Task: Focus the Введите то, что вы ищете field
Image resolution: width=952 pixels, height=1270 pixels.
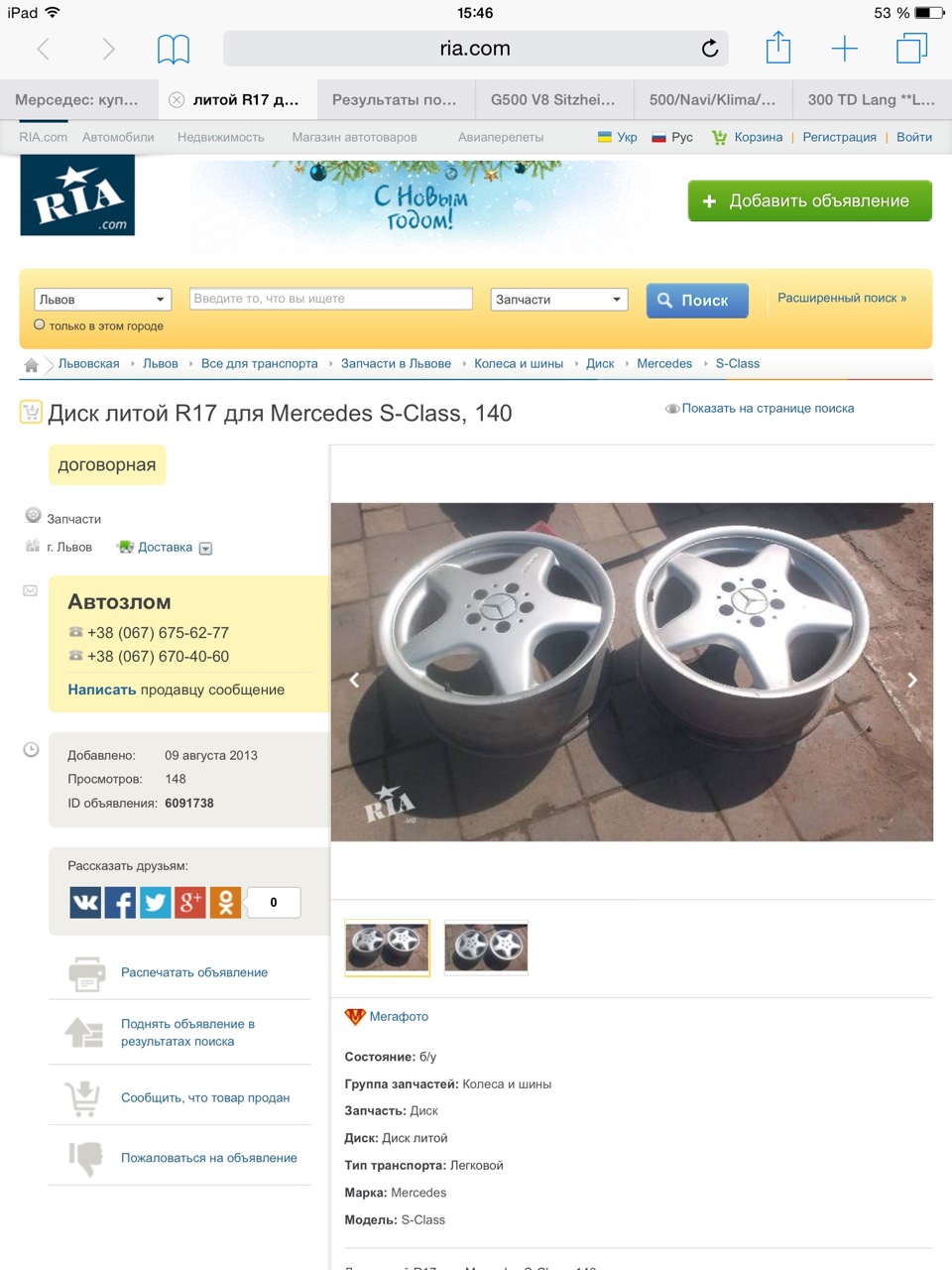Action: tap(330, 299)
